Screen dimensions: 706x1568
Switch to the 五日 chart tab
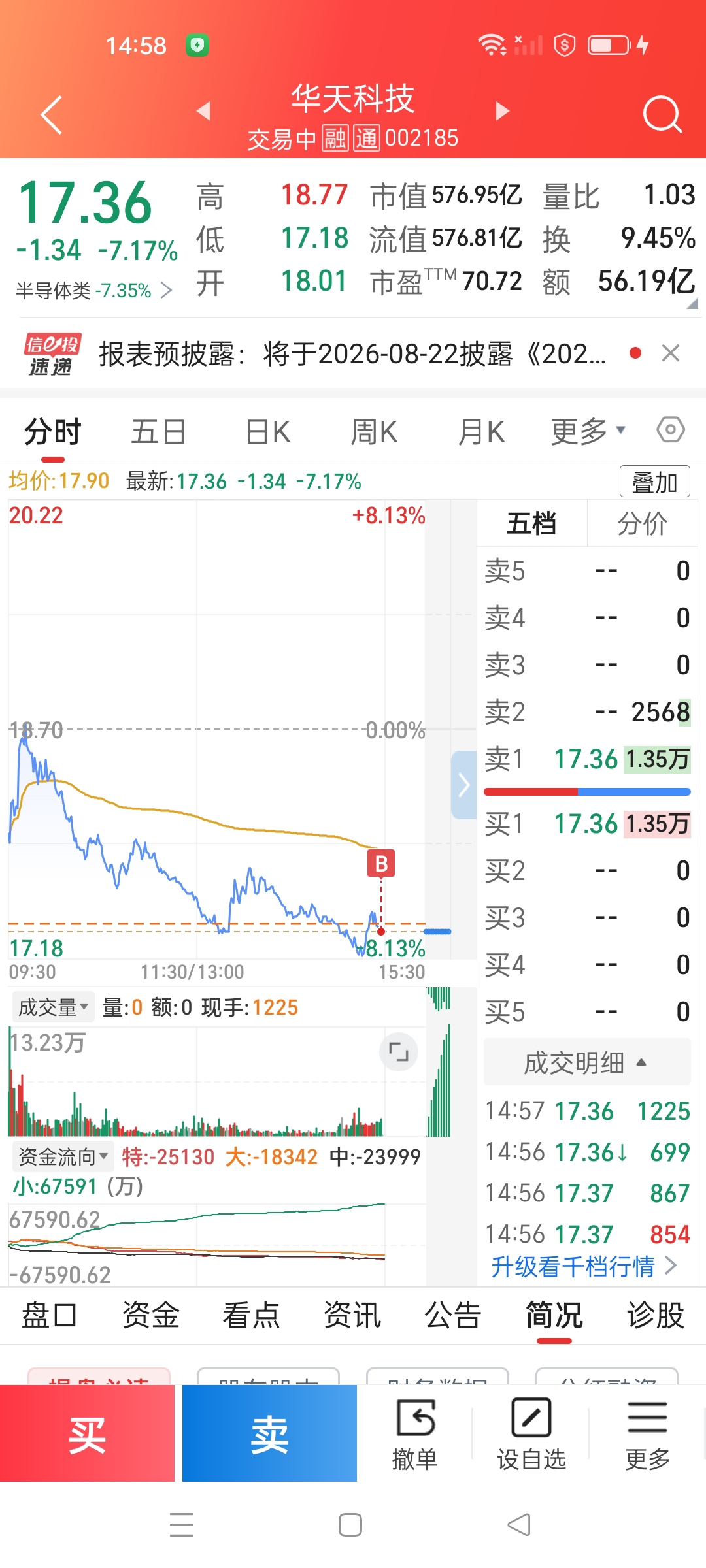click(x=159, y=432)
